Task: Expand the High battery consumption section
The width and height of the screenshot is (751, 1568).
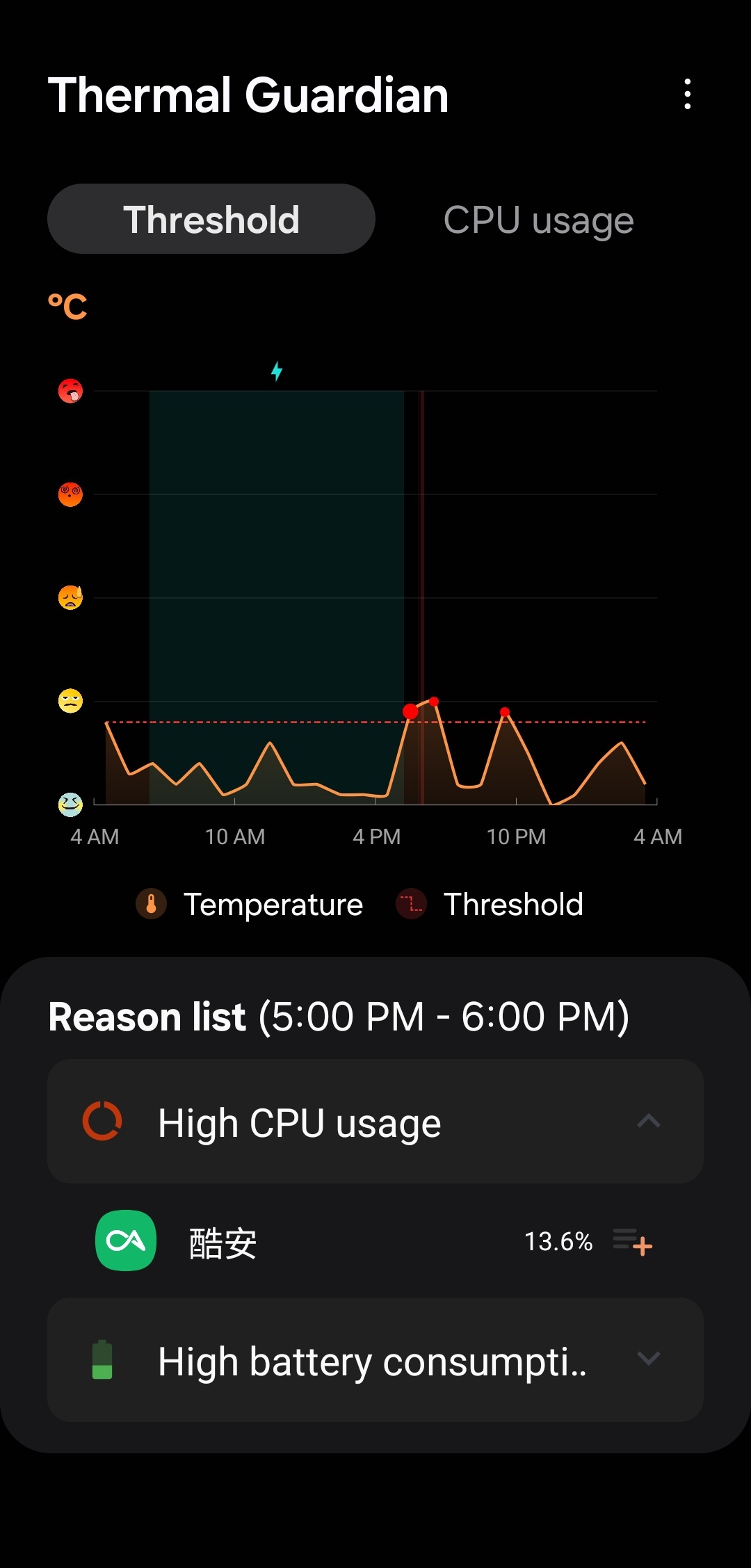Action: click(648, 1359)
